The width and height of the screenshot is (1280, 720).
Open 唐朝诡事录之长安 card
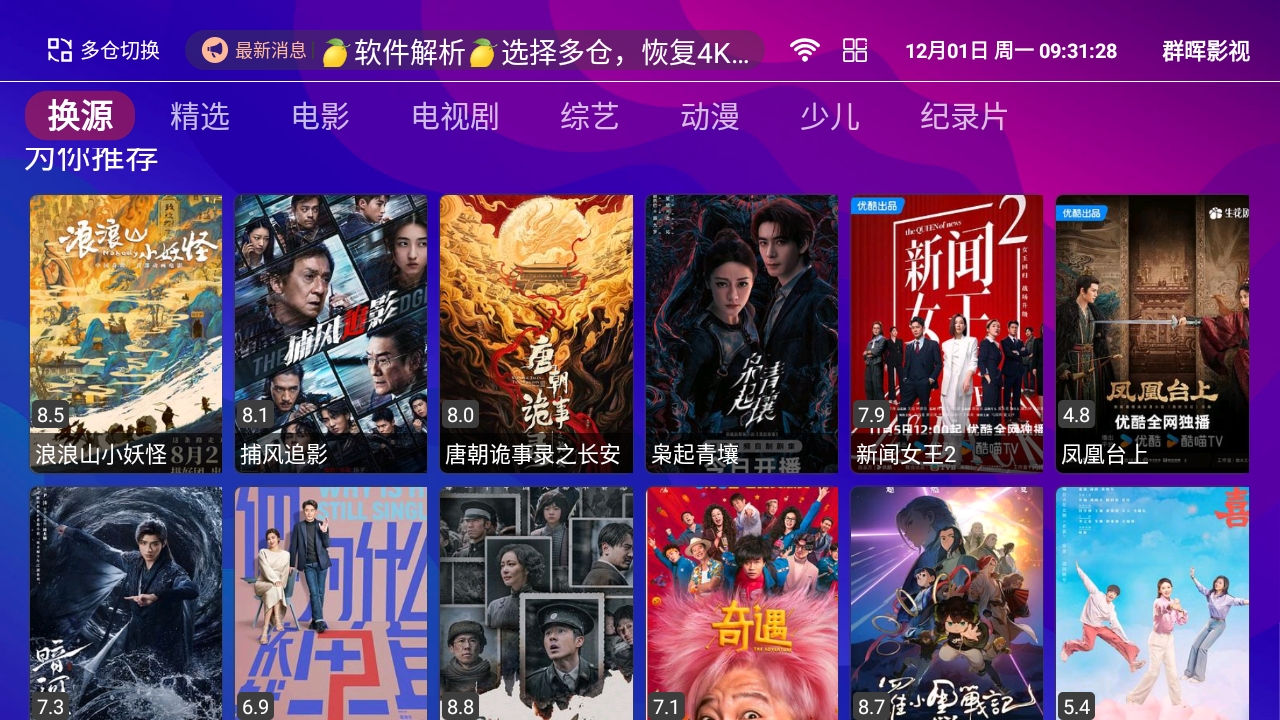tap(536, 333)
